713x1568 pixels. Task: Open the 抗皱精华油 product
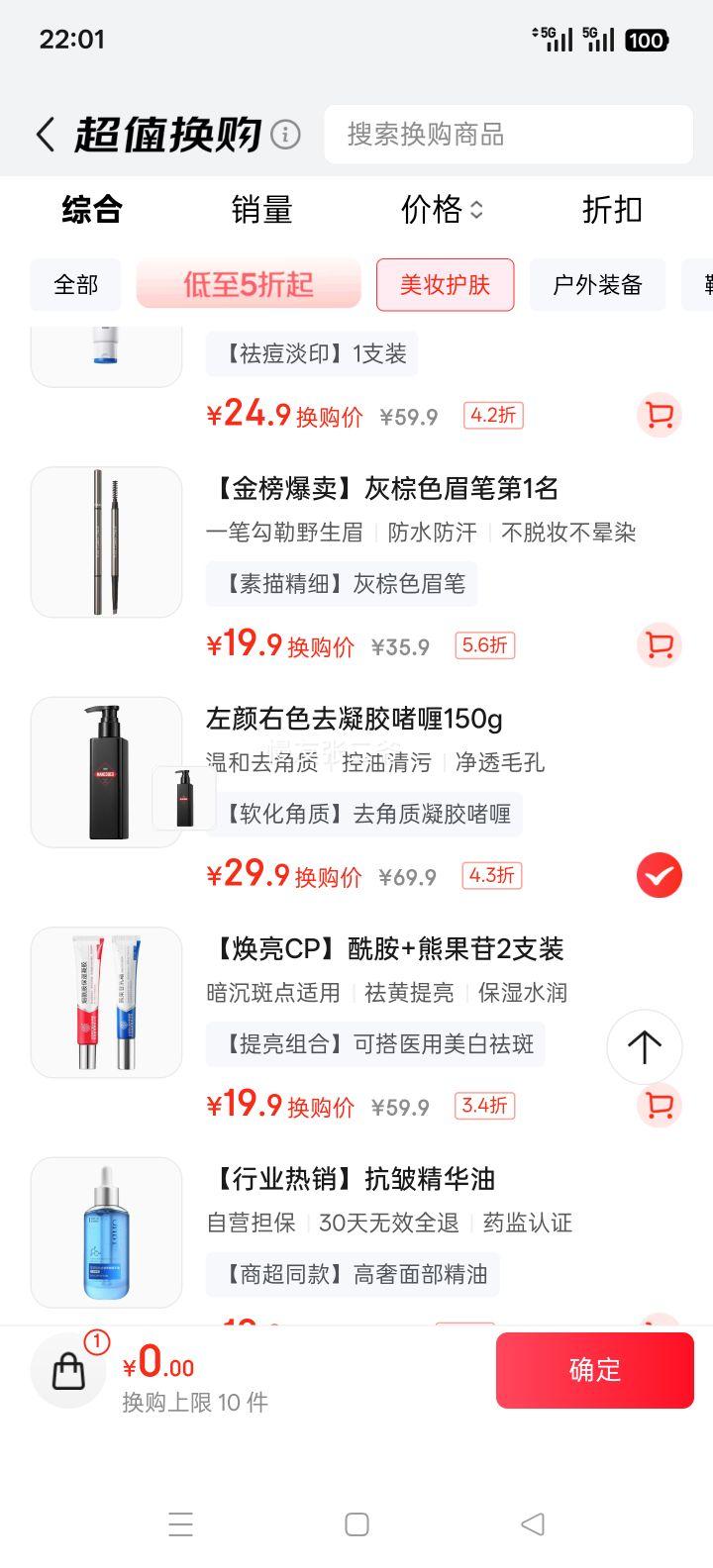(x=354, y=1179)
